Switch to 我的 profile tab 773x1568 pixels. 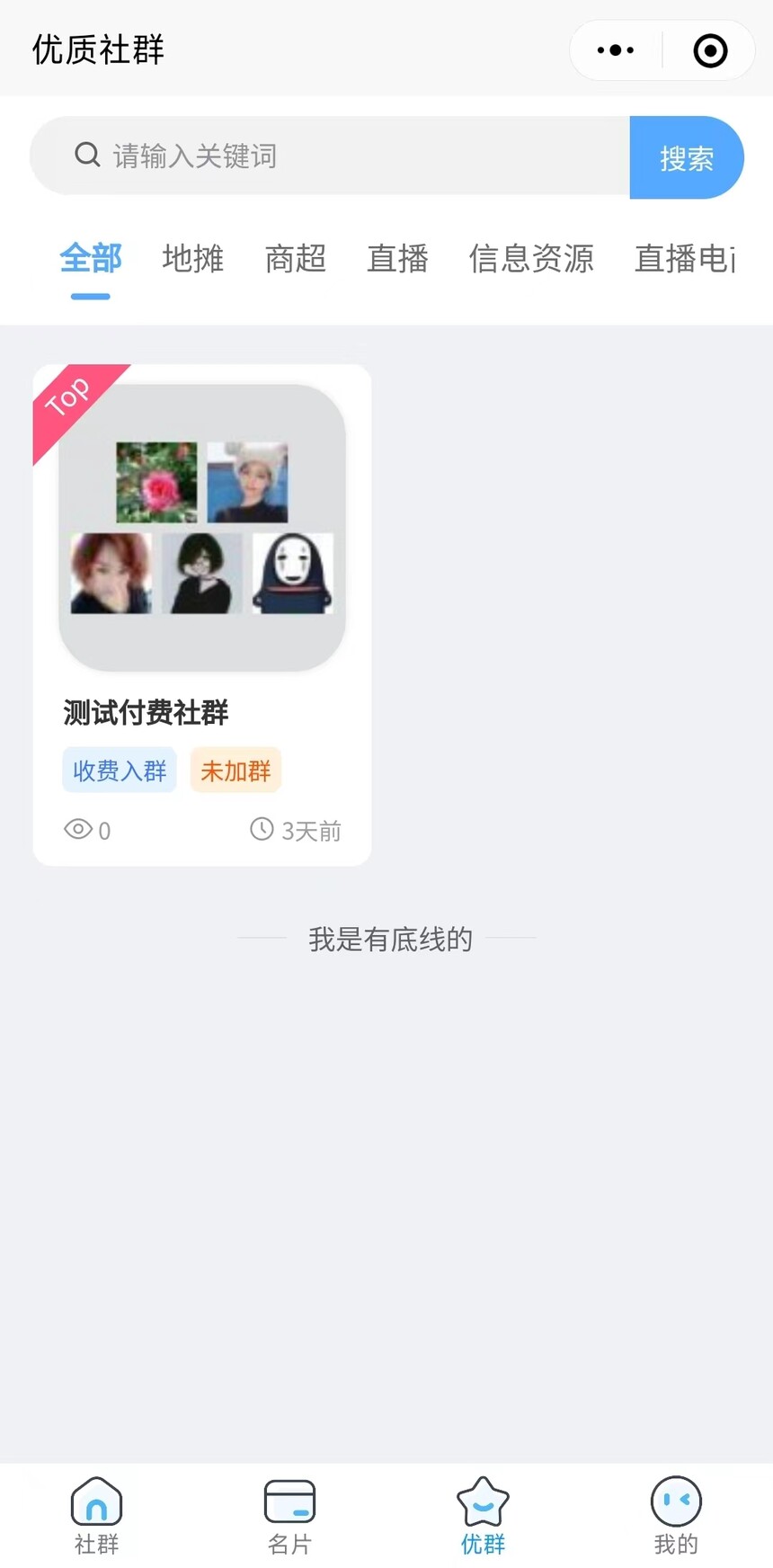click(676, 1516)
